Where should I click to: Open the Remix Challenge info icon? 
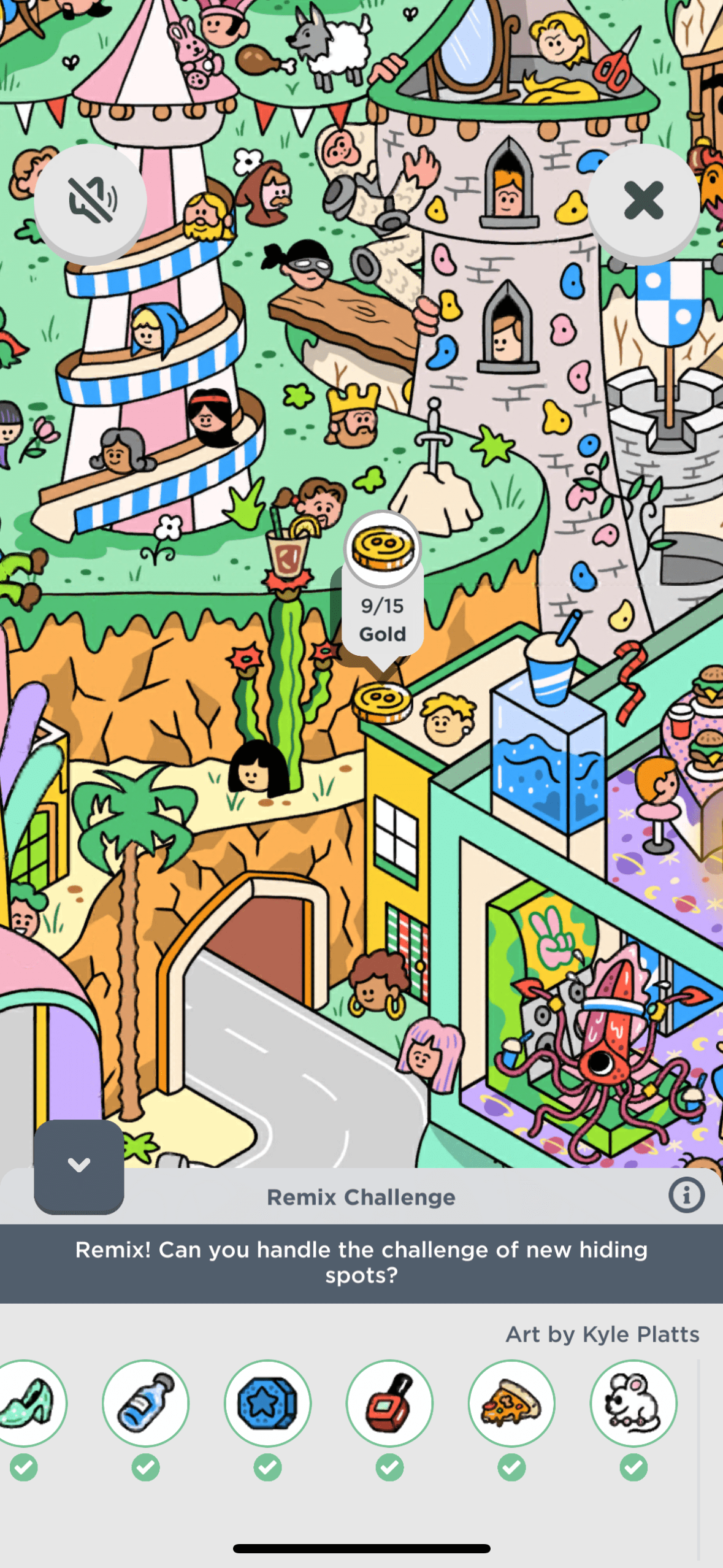[686, 1196]
